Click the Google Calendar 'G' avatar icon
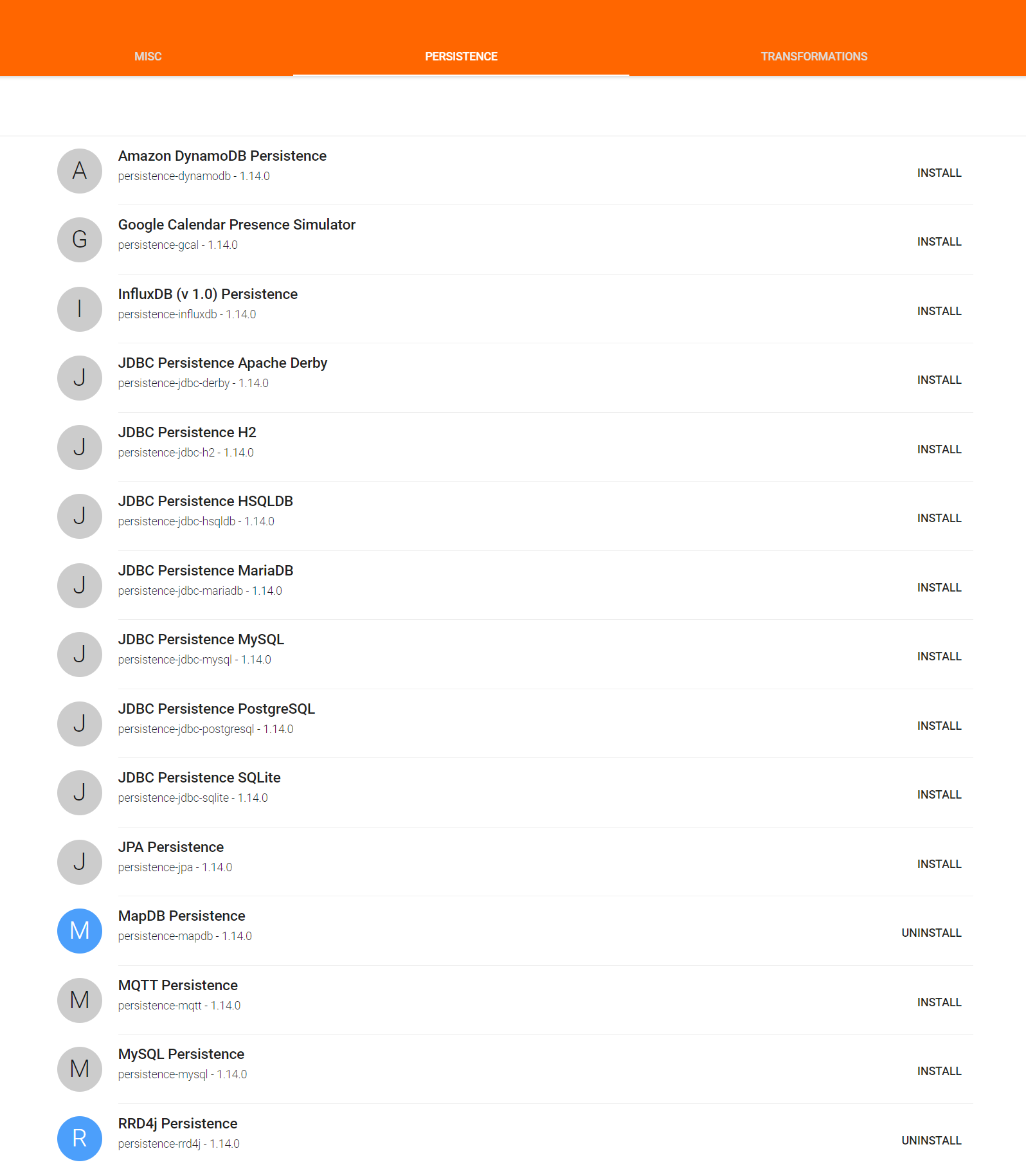 (x=80, y=240)
